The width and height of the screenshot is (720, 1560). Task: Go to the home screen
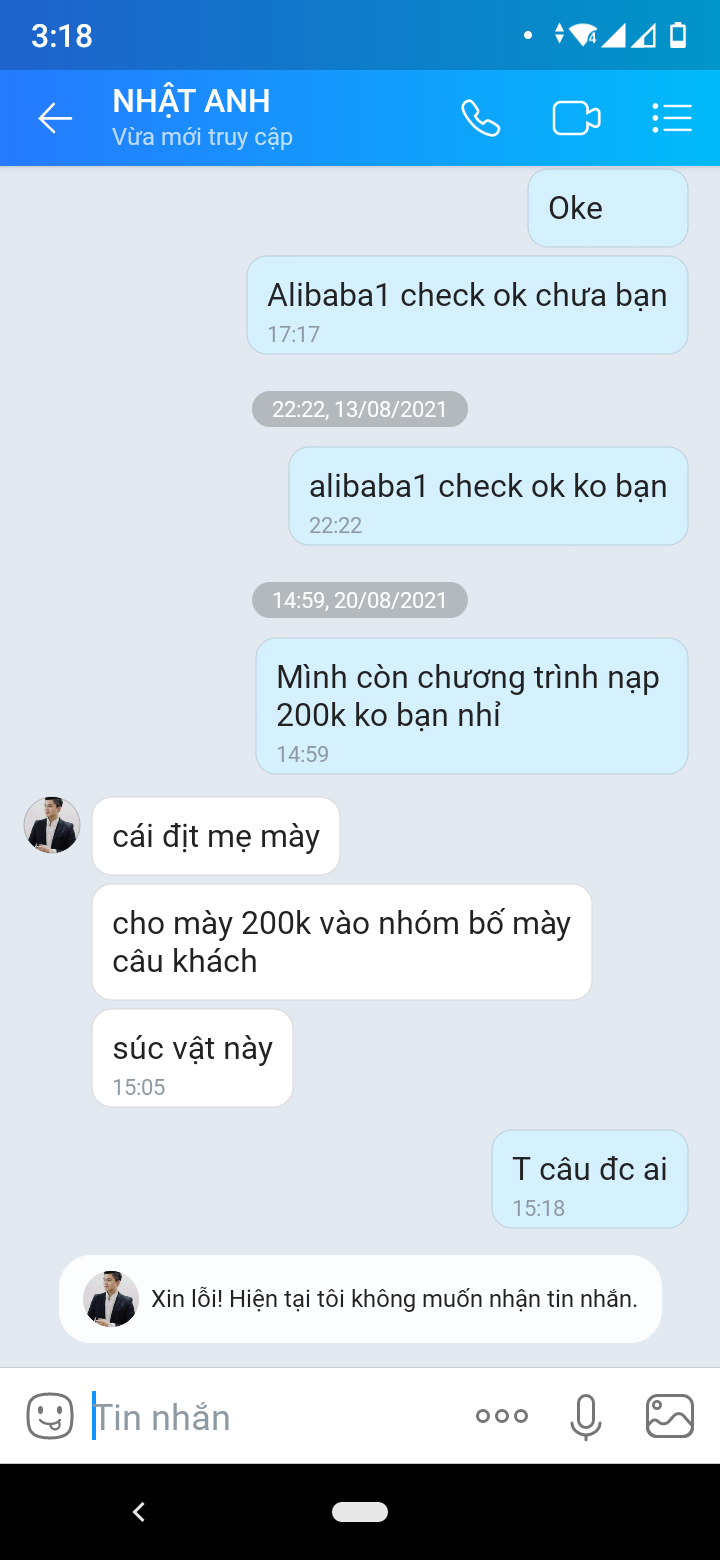pyautogui.click(x=360, y=1512)
